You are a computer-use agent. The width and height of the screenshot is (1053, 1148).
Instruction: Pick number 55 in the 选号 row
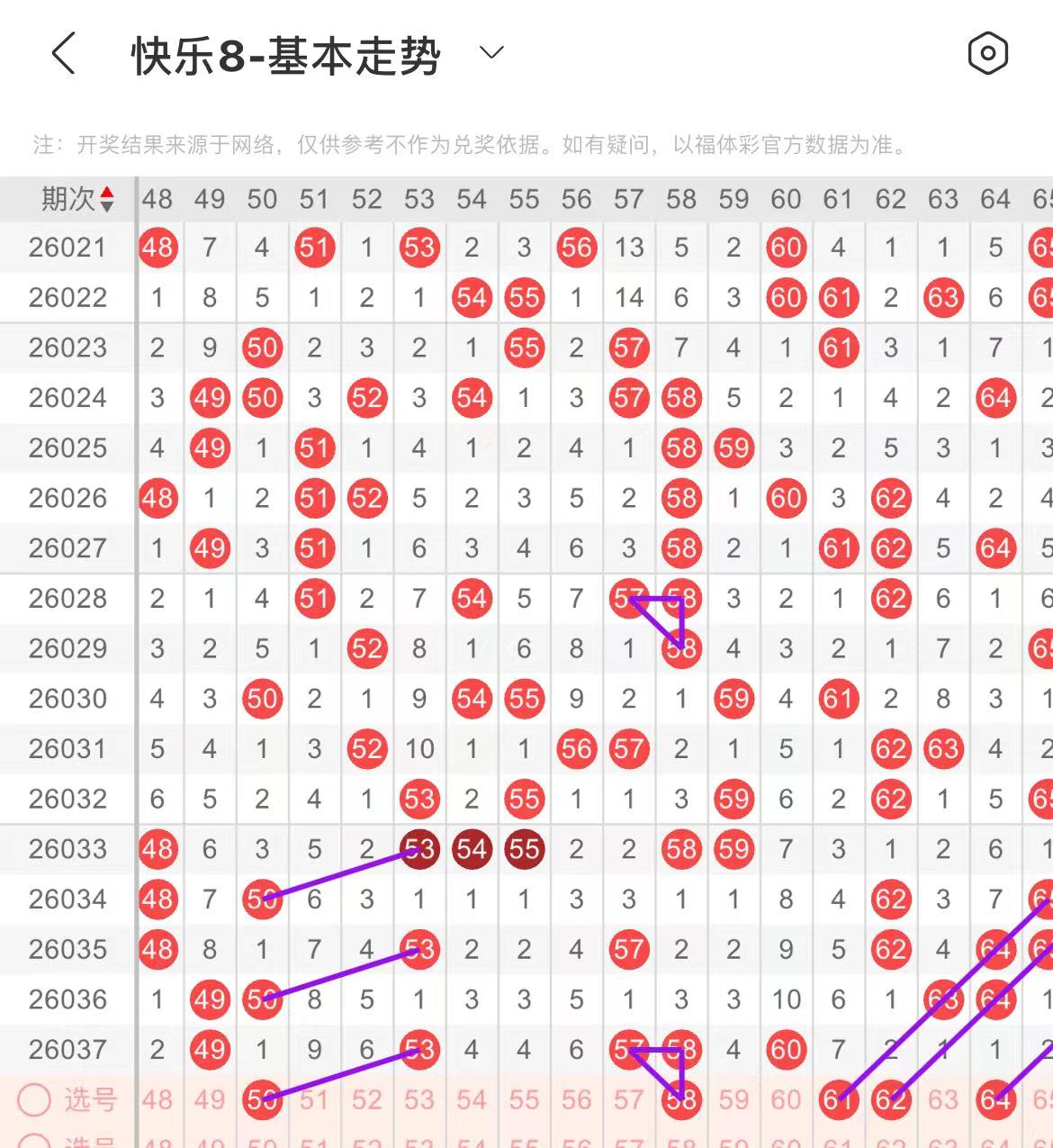tap(524, 1099)
